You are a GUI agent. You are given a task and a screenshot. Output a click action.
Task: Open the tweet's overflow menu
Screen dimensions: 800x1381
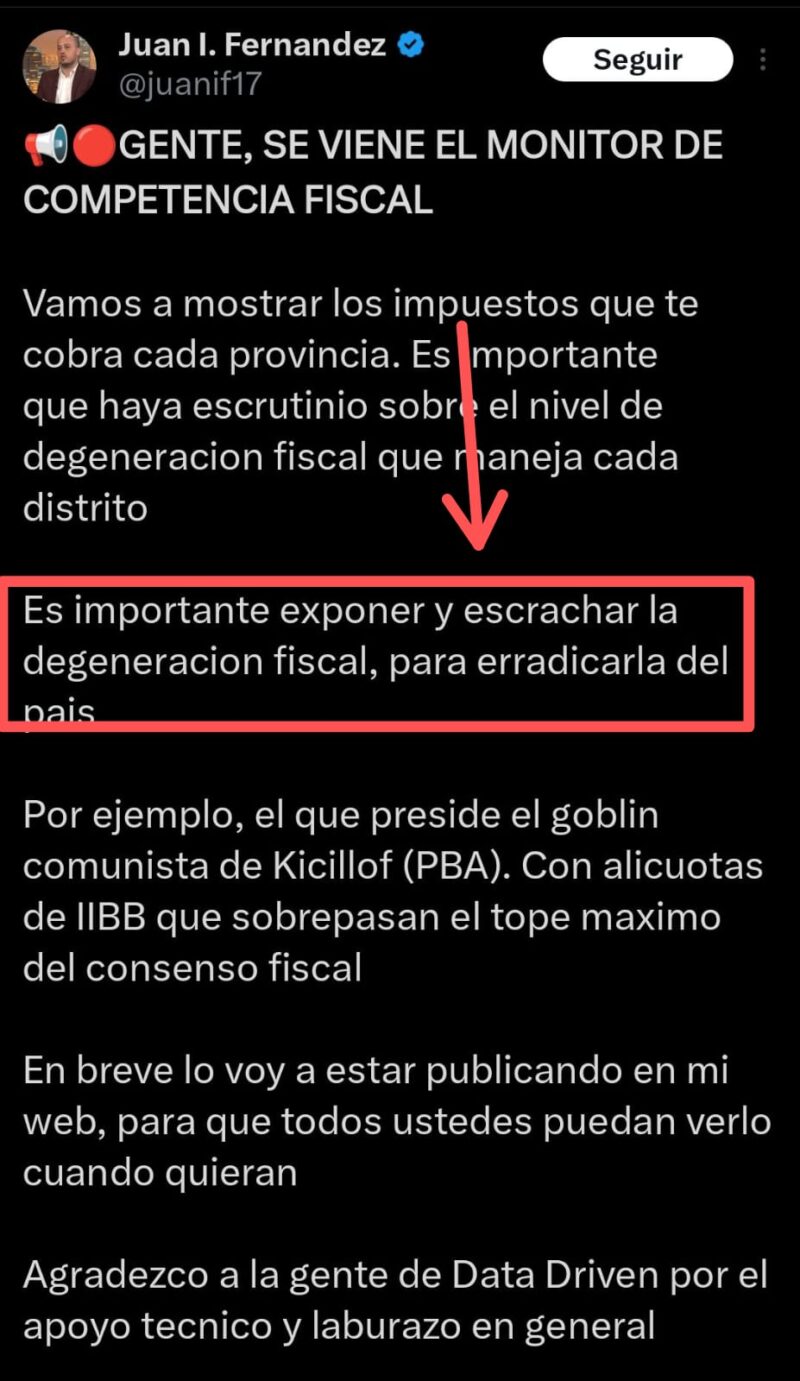pos(765,60)
